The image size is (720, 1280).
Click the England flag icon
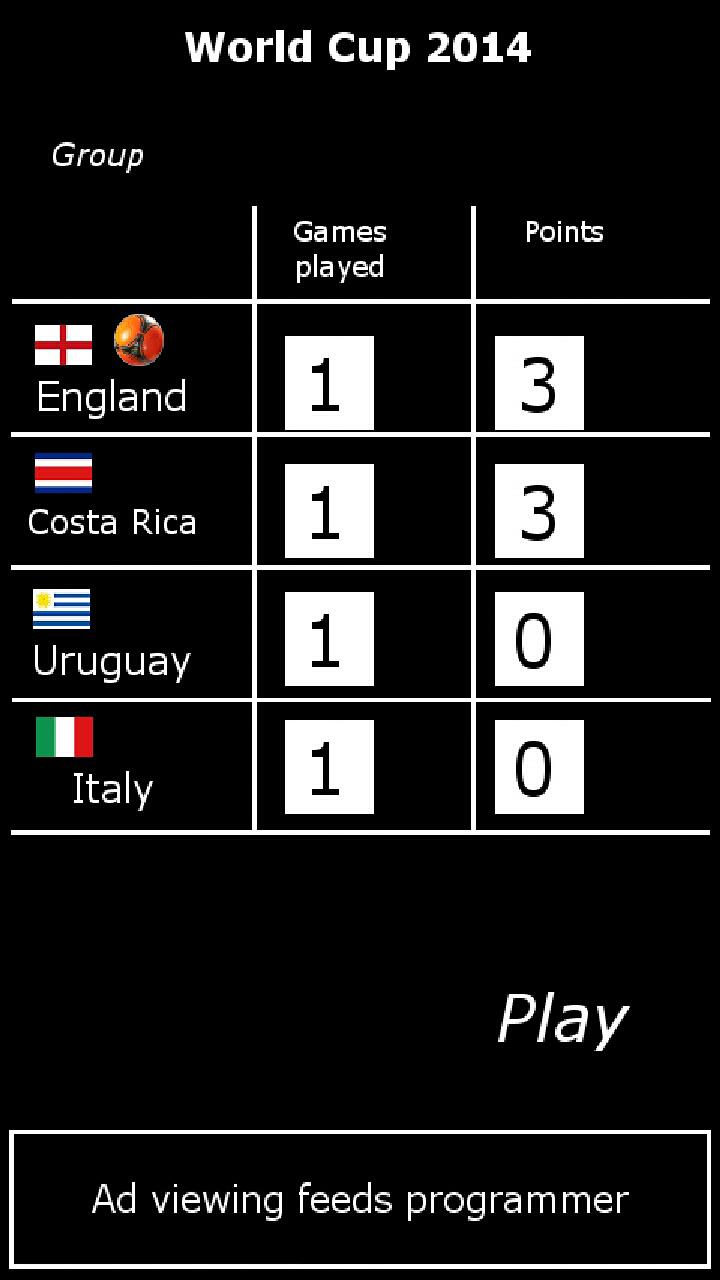(64, 344)
